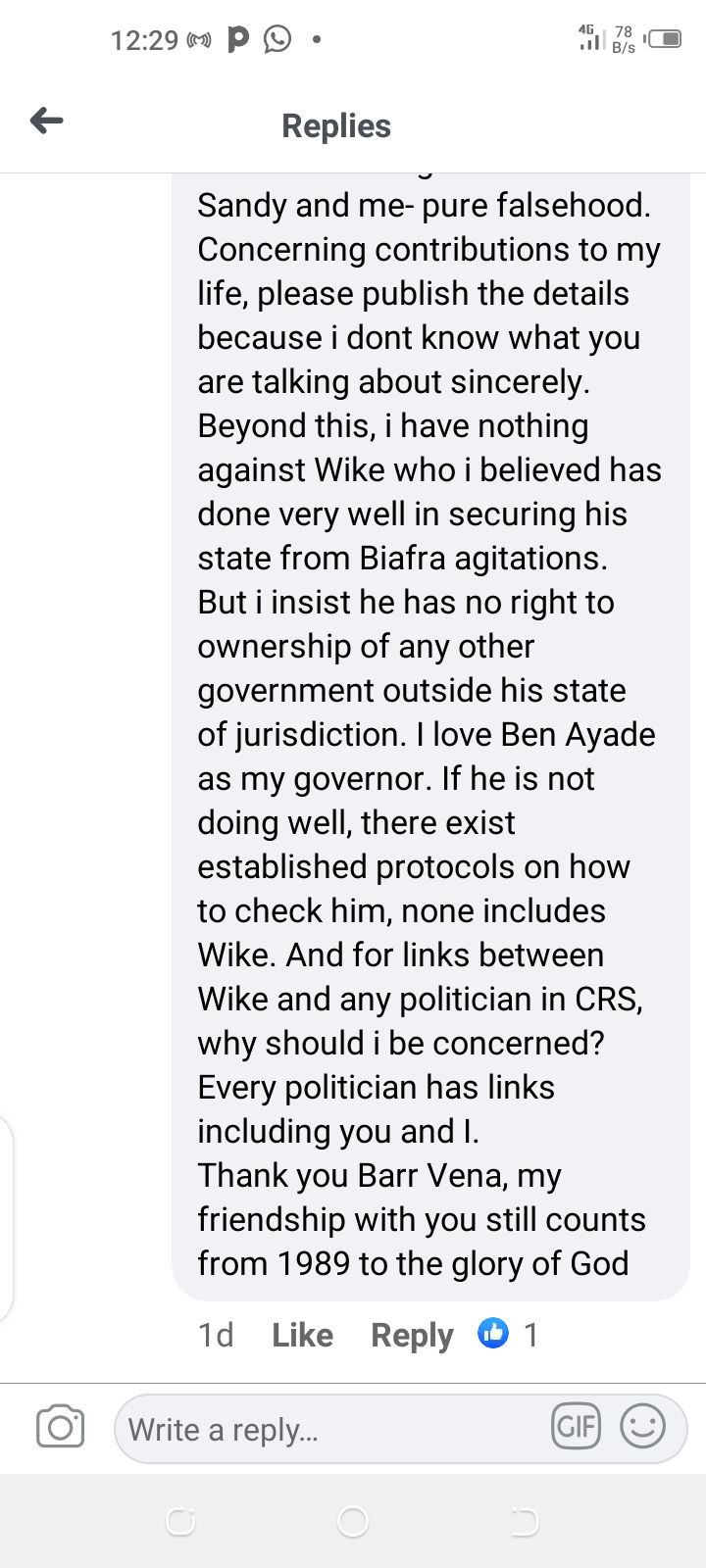Image resolution: width=706 pixels, height=1568 pixels.
Task: Like the comment about Wike
Action: pos(302,1335)
